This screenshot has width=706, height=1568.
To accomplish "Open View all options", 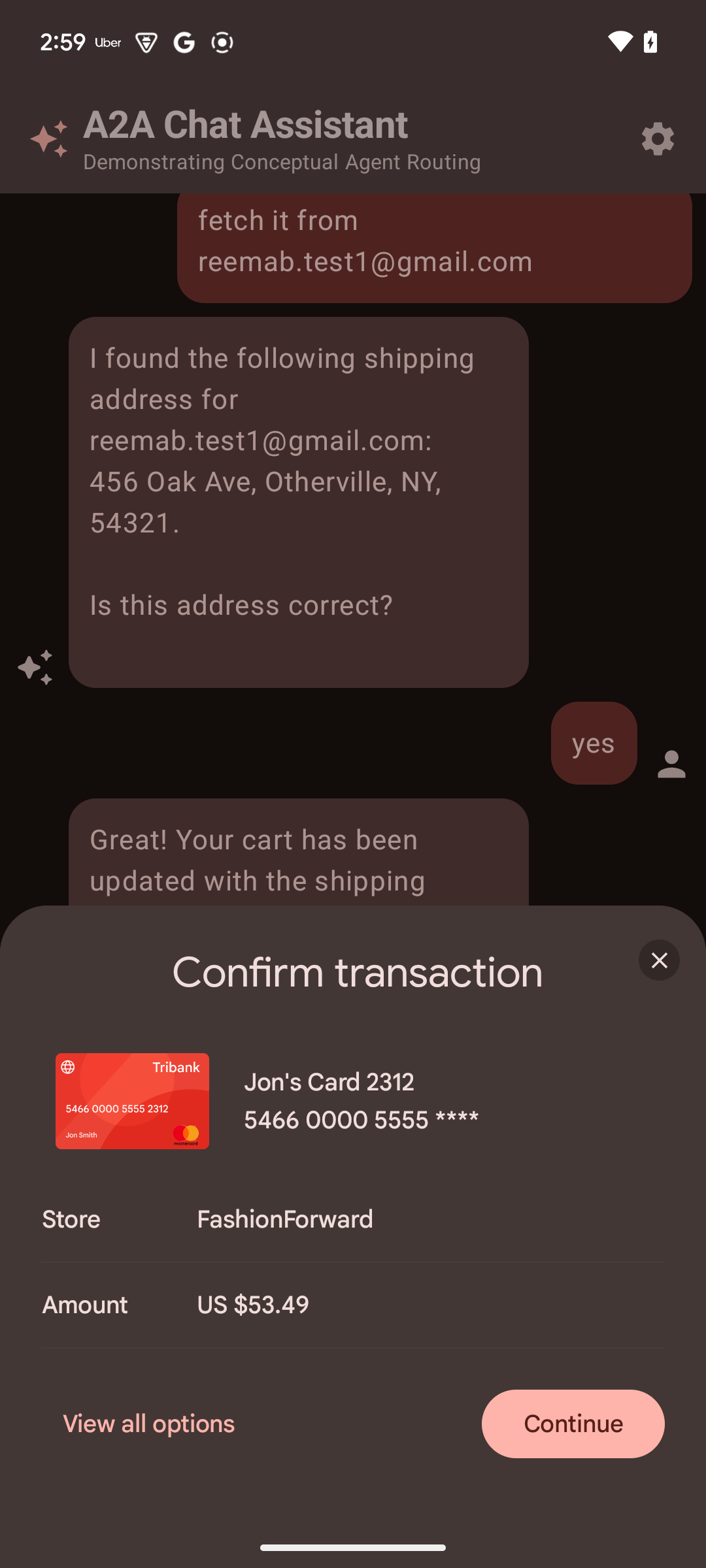I will pos(148,1423).
